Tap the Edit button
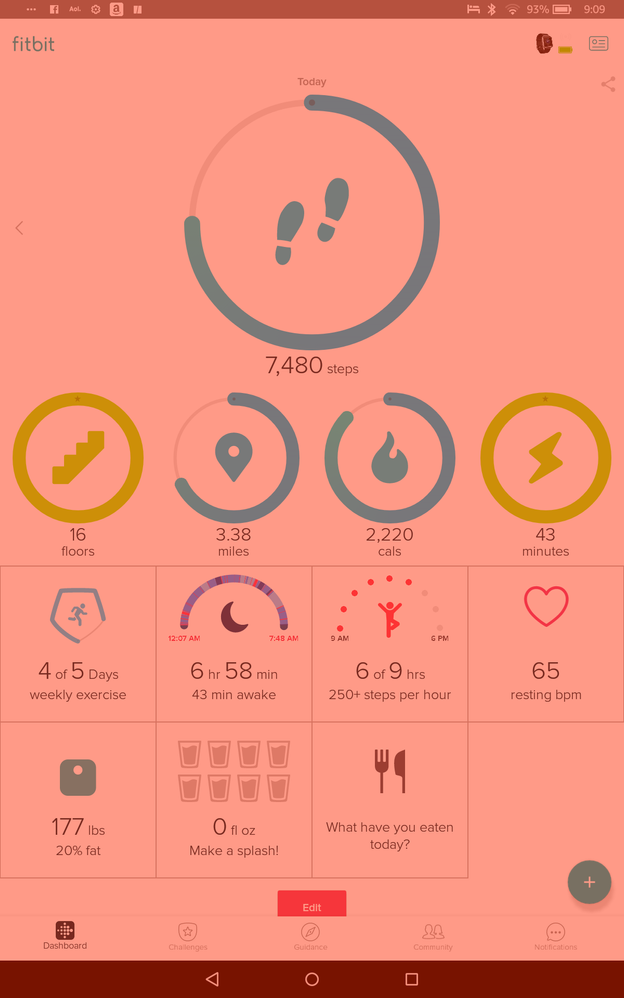The image size is (624, 998). pyautogui.click(x=312, y=906)
